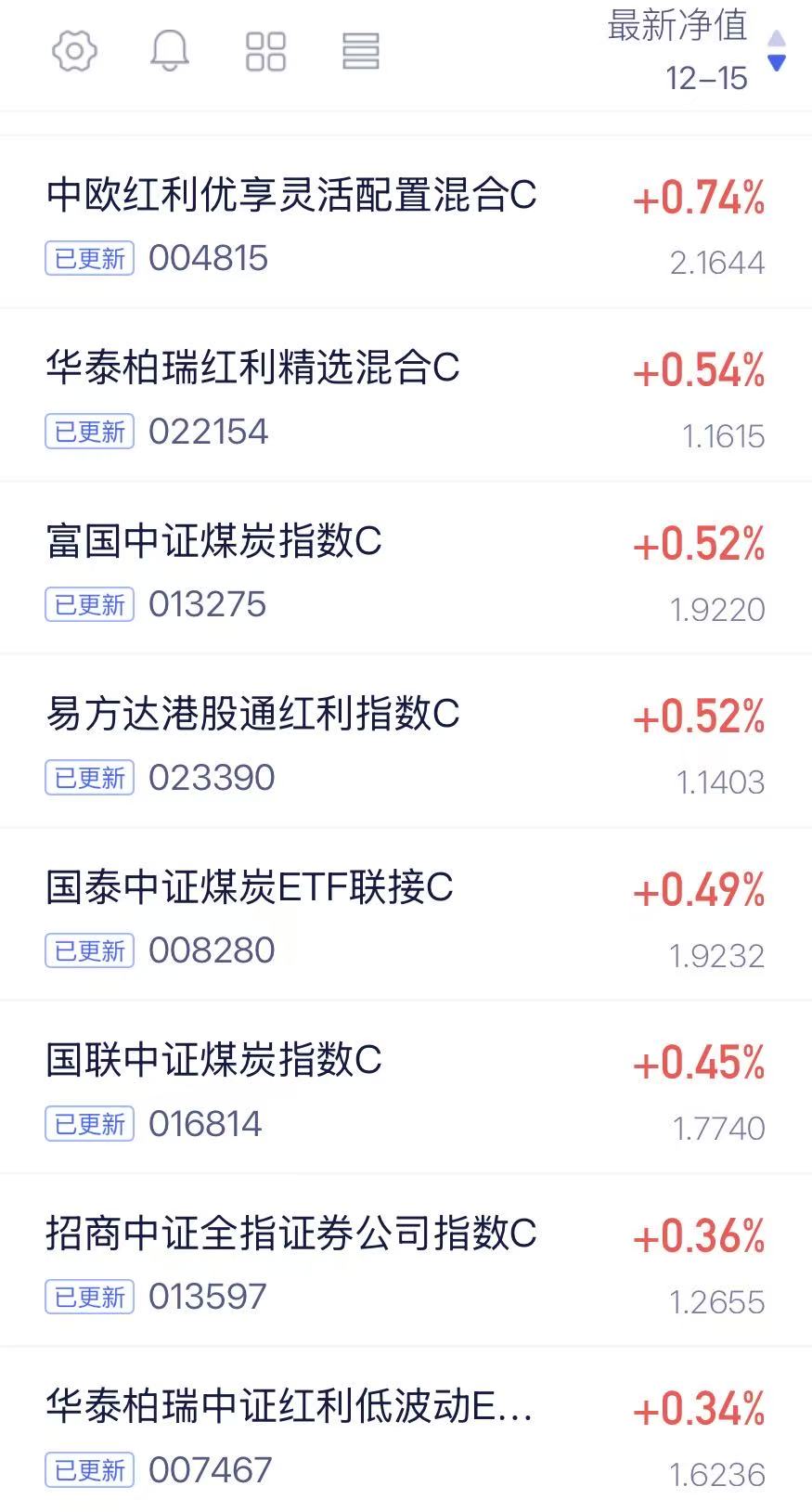Open the settings gear icon
Screen dimensions: 812x1512
74,51
